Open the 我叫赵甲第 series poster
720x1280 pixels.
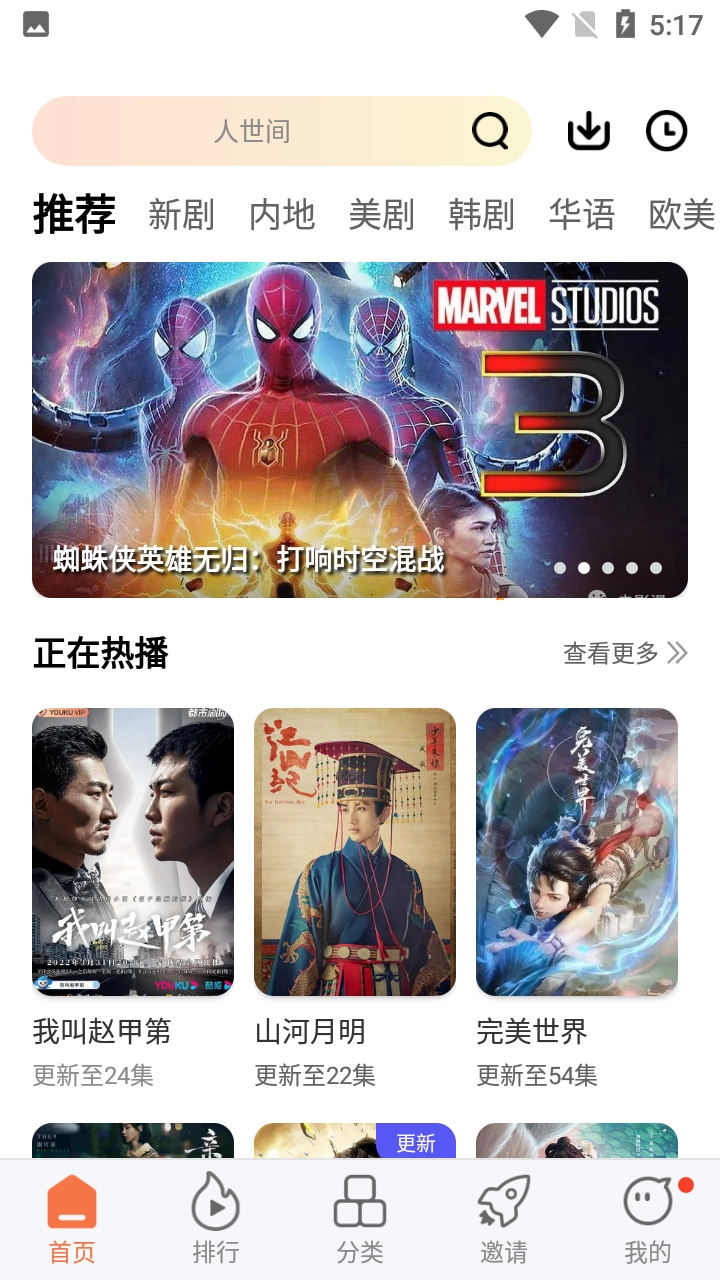[132, 850]
